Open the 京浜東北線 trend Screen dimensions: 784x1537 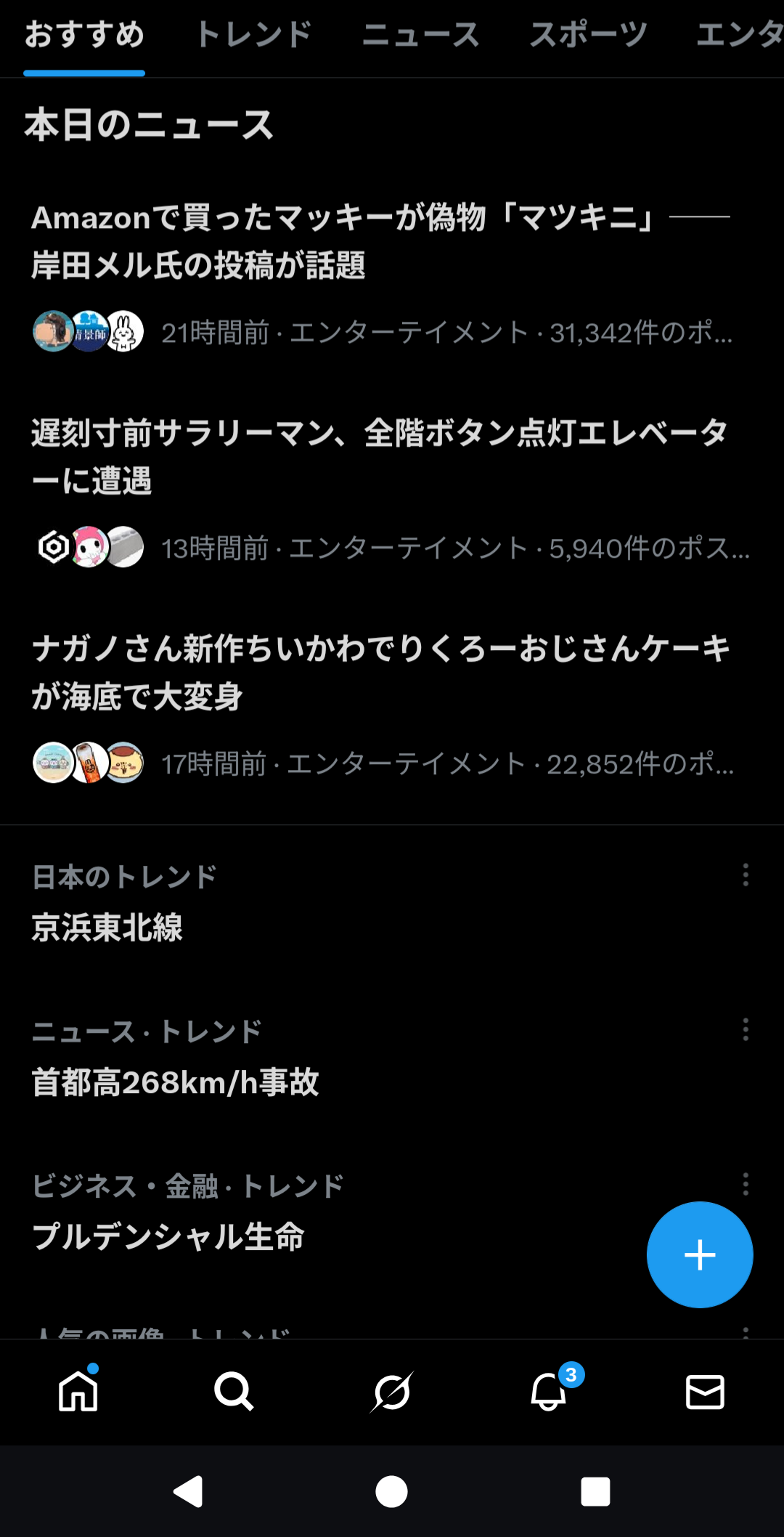(107, 928)
